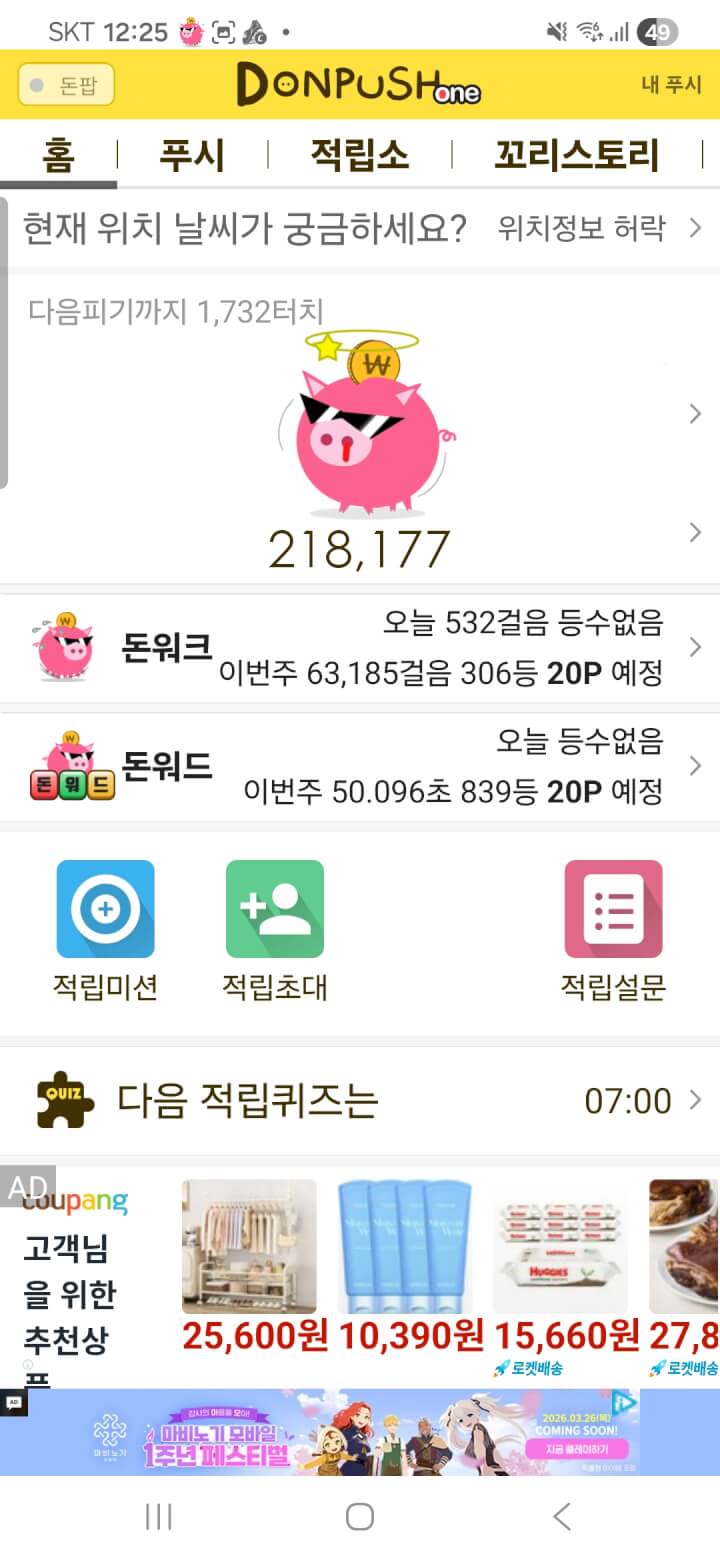The image size is (720, 1560).
Task: Open the 돈워크 steps row
Action: click(x=360, y=648)
